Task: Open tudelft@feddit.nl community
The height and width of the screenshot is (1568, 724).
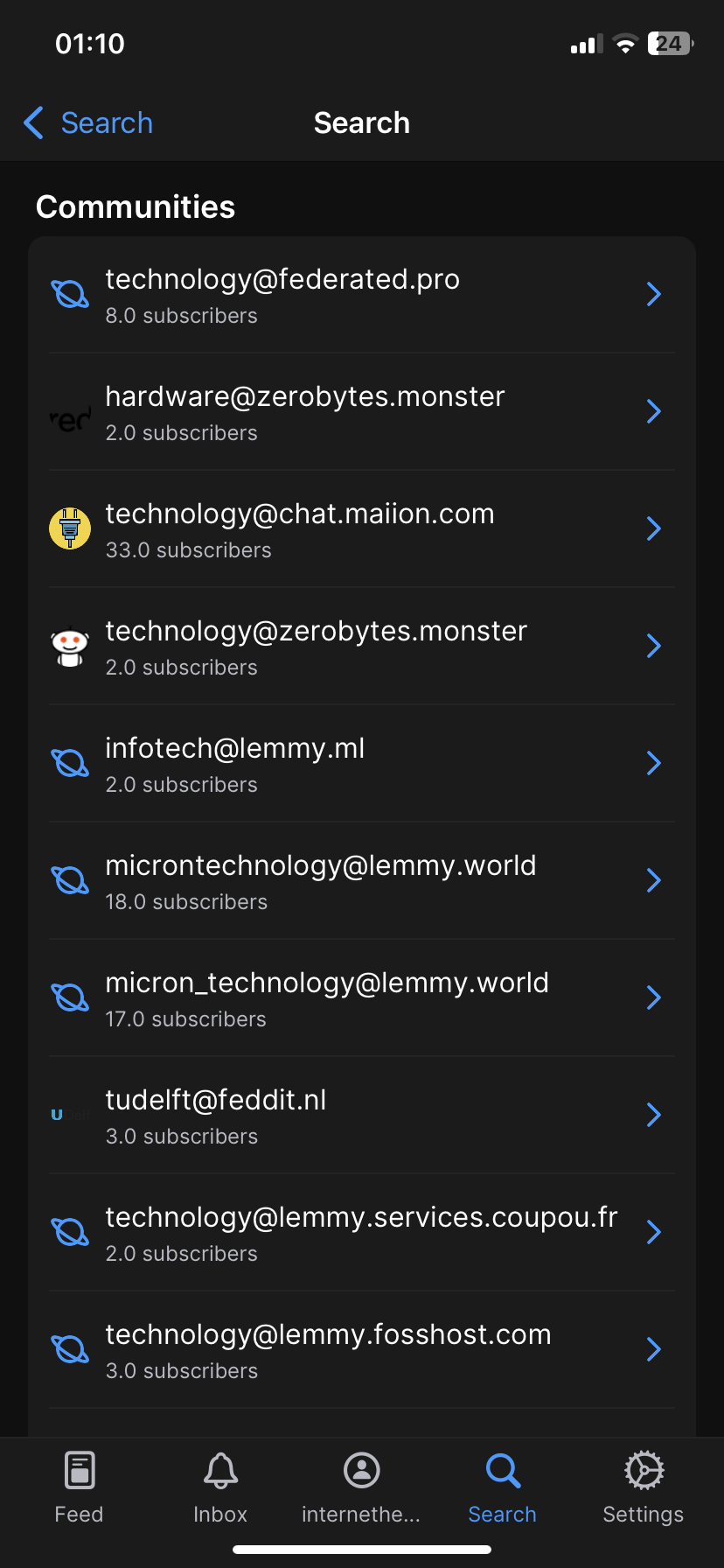Action: [362, 1116]
